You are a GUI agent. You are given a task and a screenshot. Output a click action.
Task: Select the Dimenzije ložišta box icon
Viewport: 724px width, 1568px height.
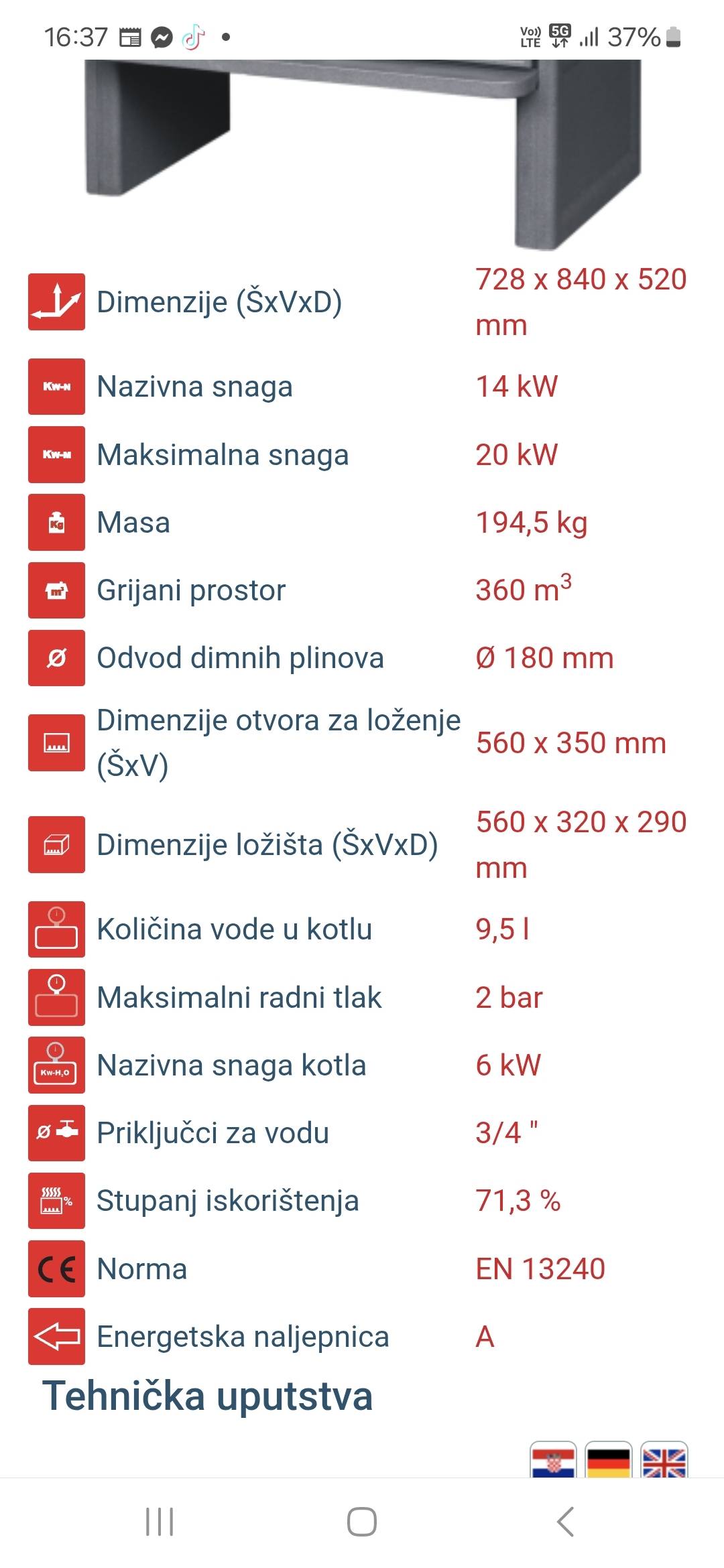point(57,844)
